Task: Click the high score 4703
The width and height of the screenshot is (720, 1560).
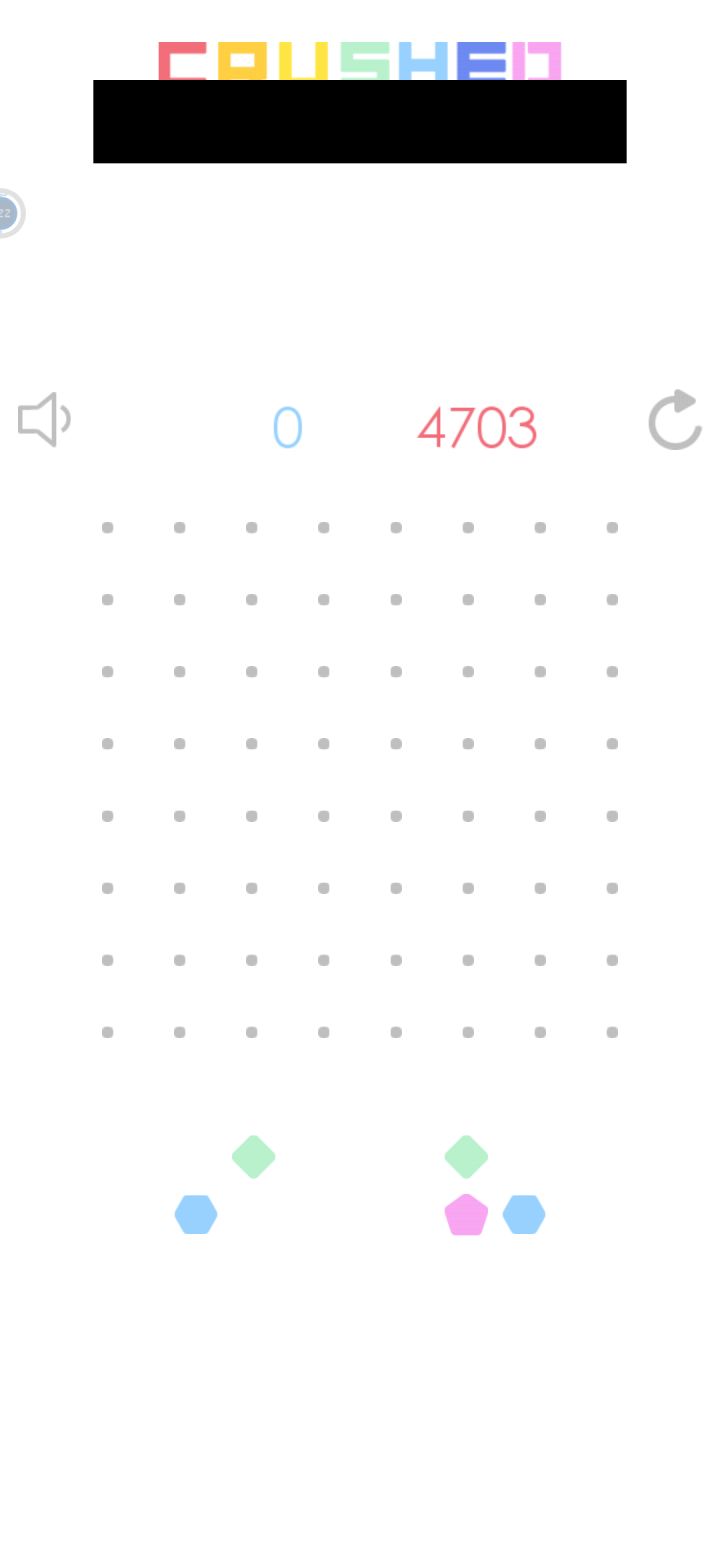Action: 479,427
